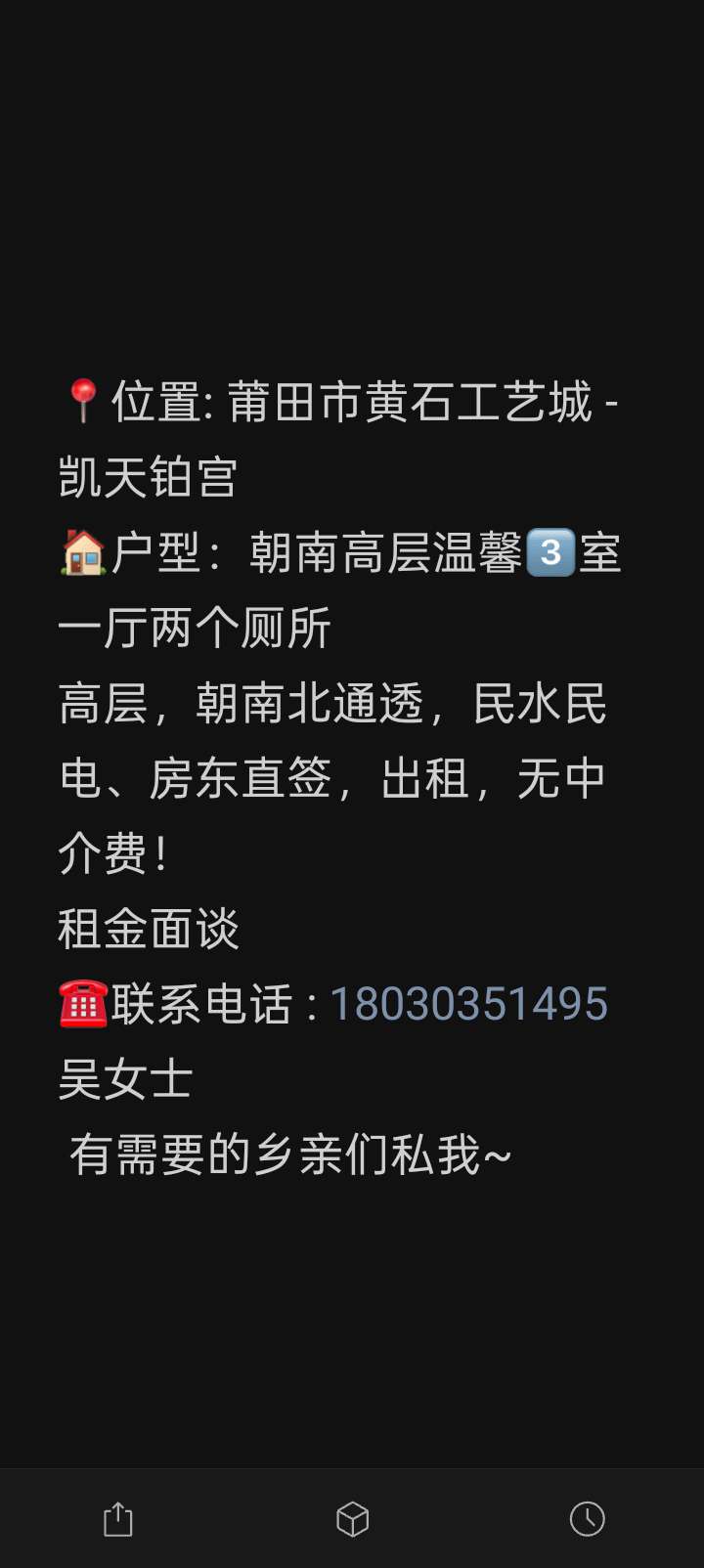Share this text message

117,1519
